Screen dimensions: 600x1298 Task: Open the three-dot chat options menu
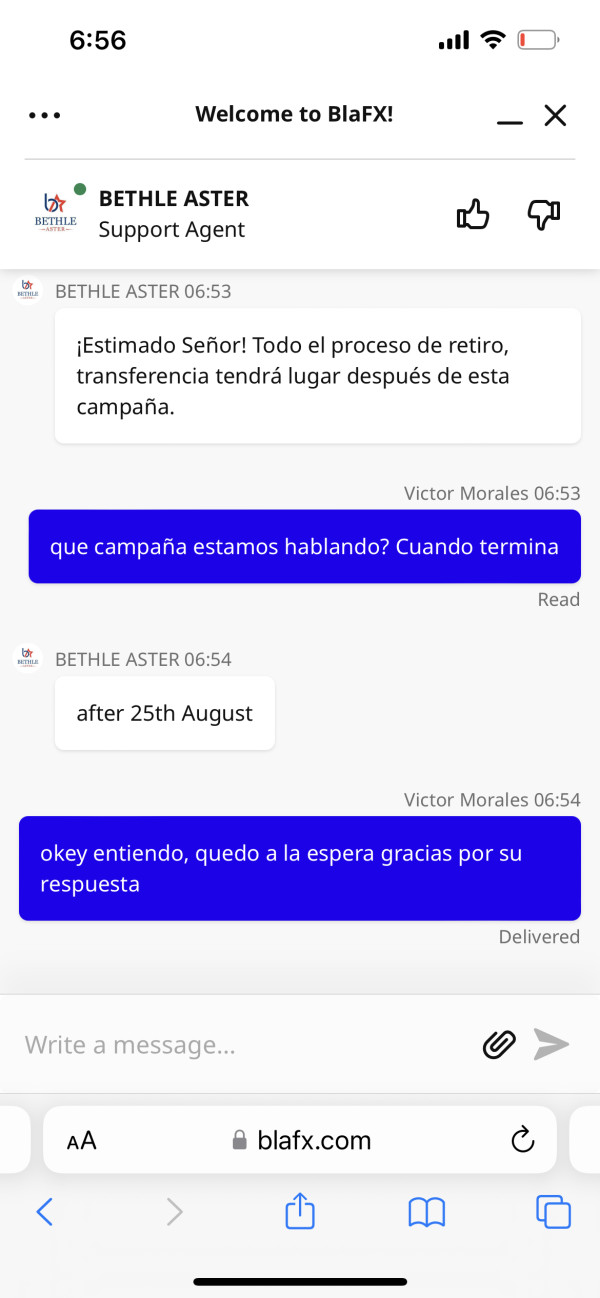point(45,115)
